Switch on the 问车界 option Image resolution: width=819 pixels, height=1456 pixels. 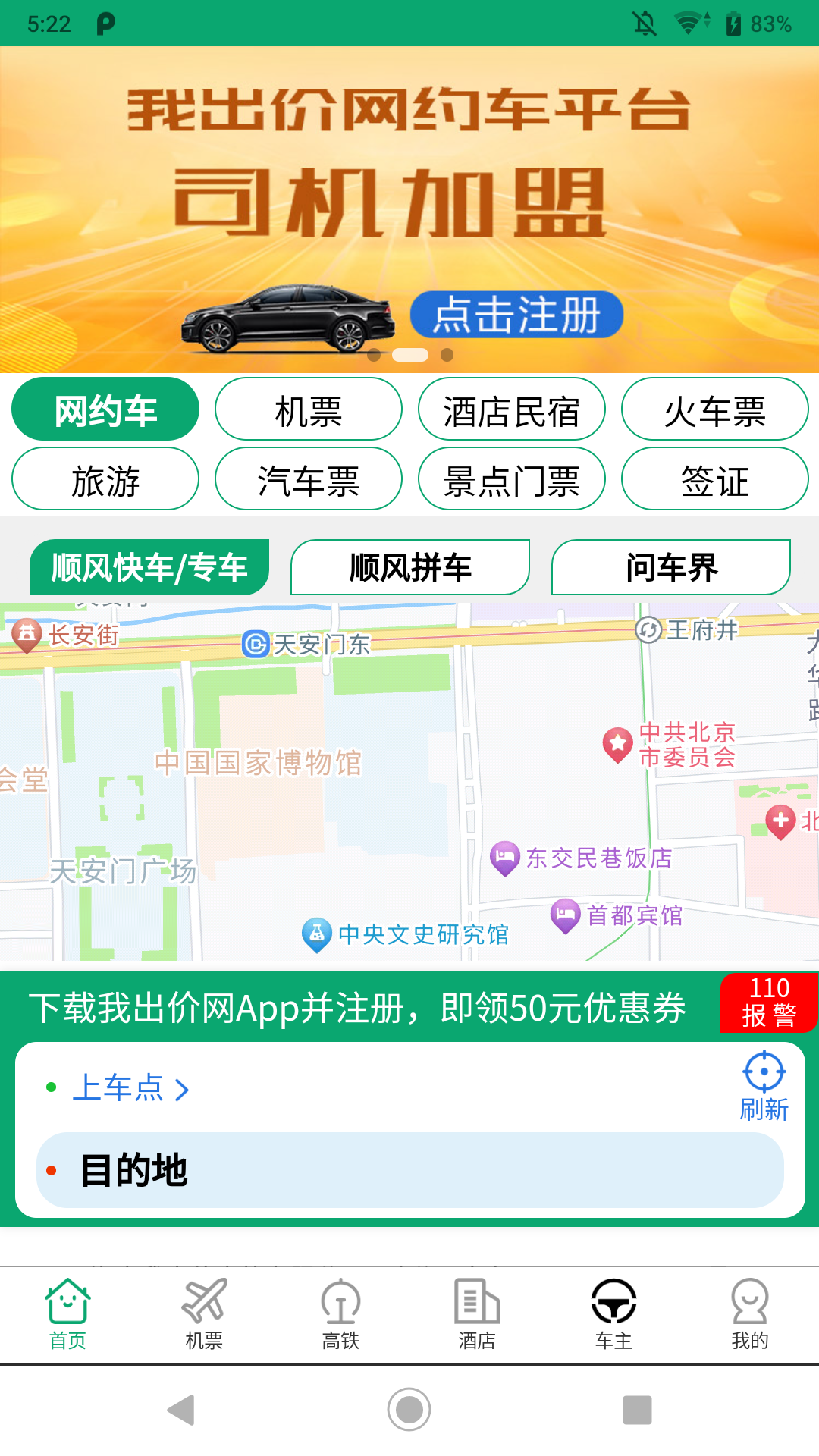pos(670,566)
